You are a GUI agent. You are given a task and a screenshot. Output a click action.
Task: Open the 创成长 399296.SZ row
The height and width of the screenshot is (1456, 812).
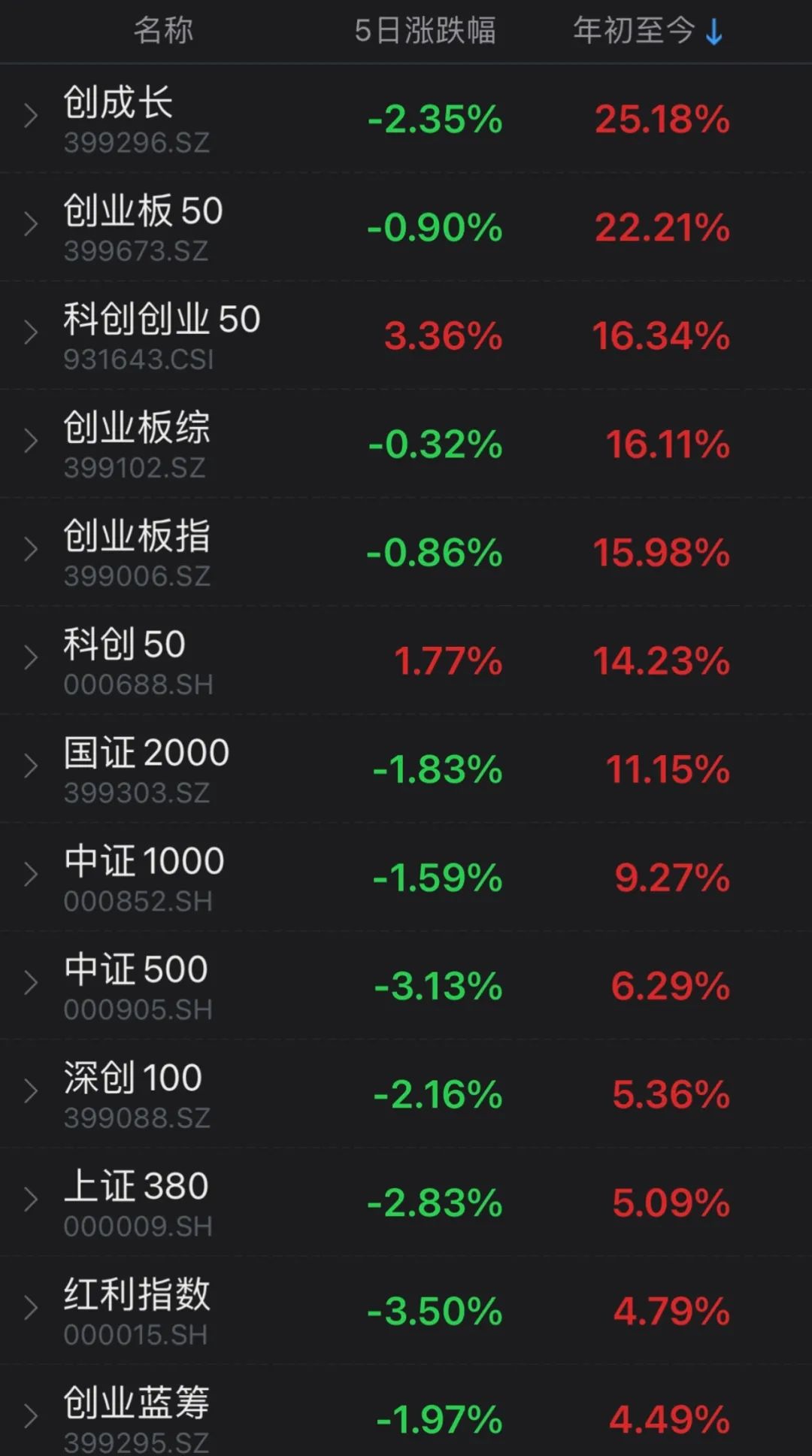point(406,119)
